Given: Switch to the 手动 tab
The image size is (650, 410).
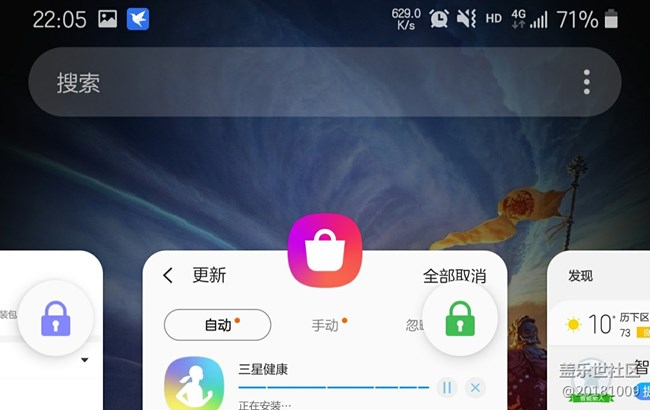Looking at the screenshot, I should click(x=325, y=325).
